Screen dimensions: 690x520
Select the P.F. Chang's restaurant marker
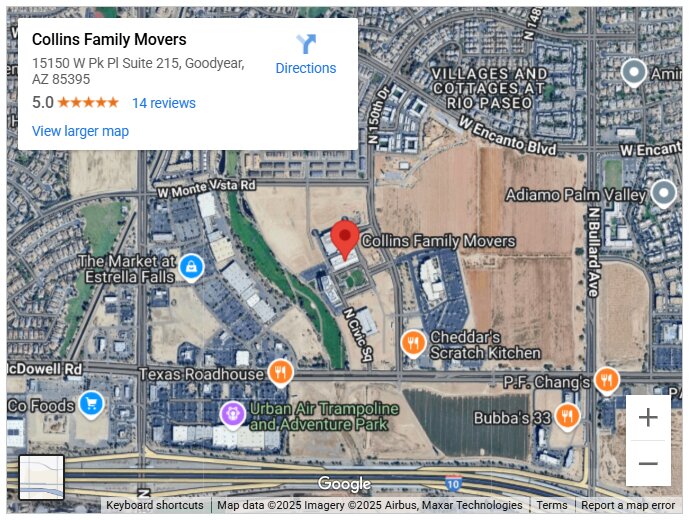(606, 381)
